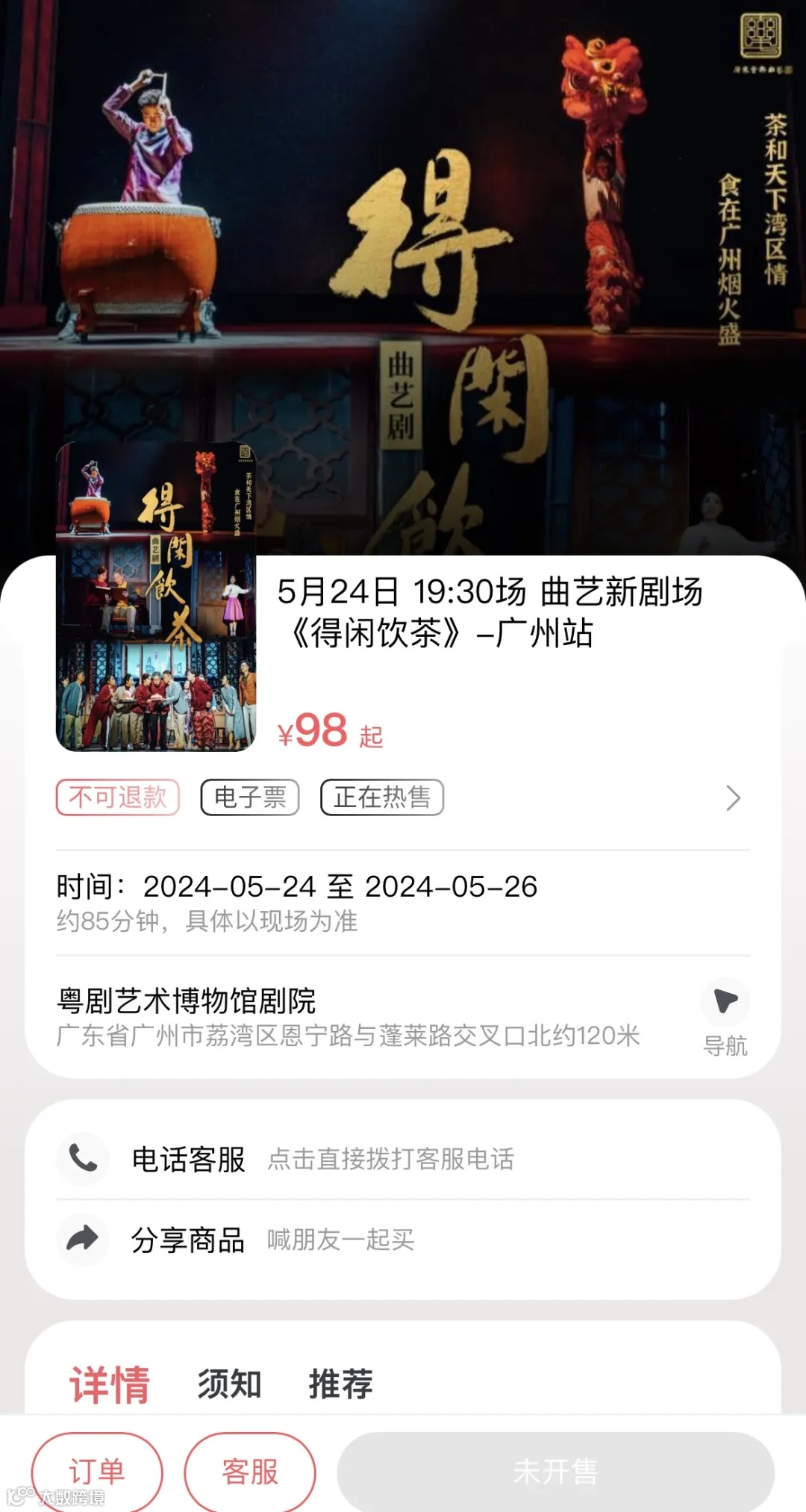The width and height of the screenshot is (806, 1512).
Task: Open the 得闲饮茶 poster thumbnail
Action: 156,597
